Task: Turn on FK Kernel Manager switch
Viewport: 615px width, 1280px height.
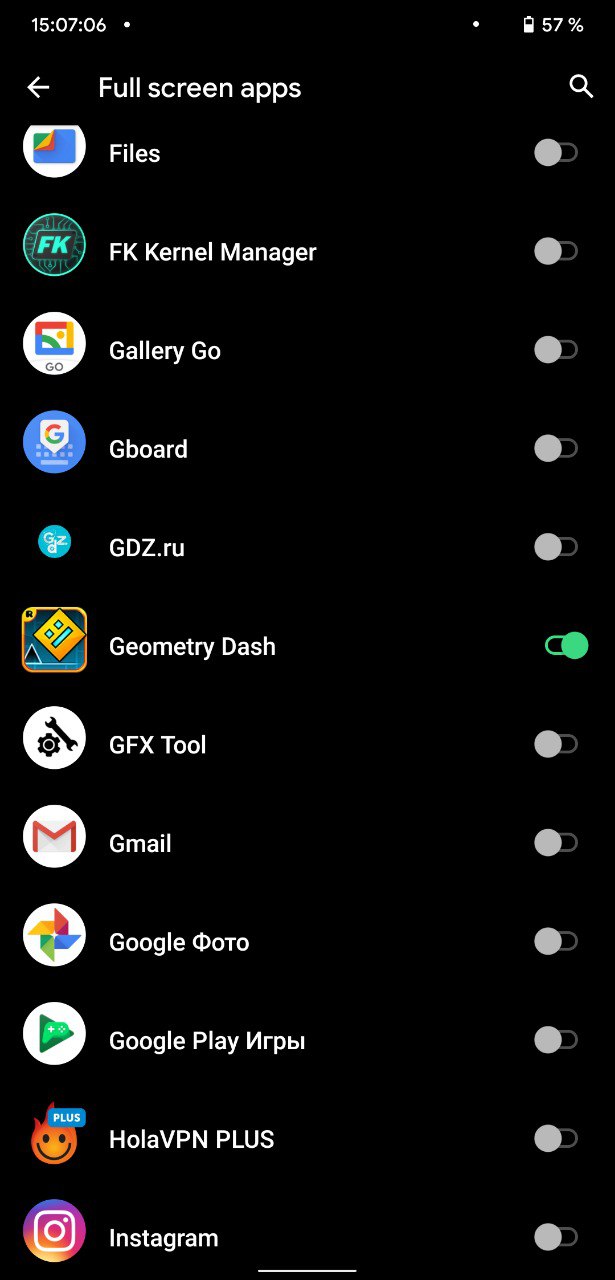Action: coord(556,251)
